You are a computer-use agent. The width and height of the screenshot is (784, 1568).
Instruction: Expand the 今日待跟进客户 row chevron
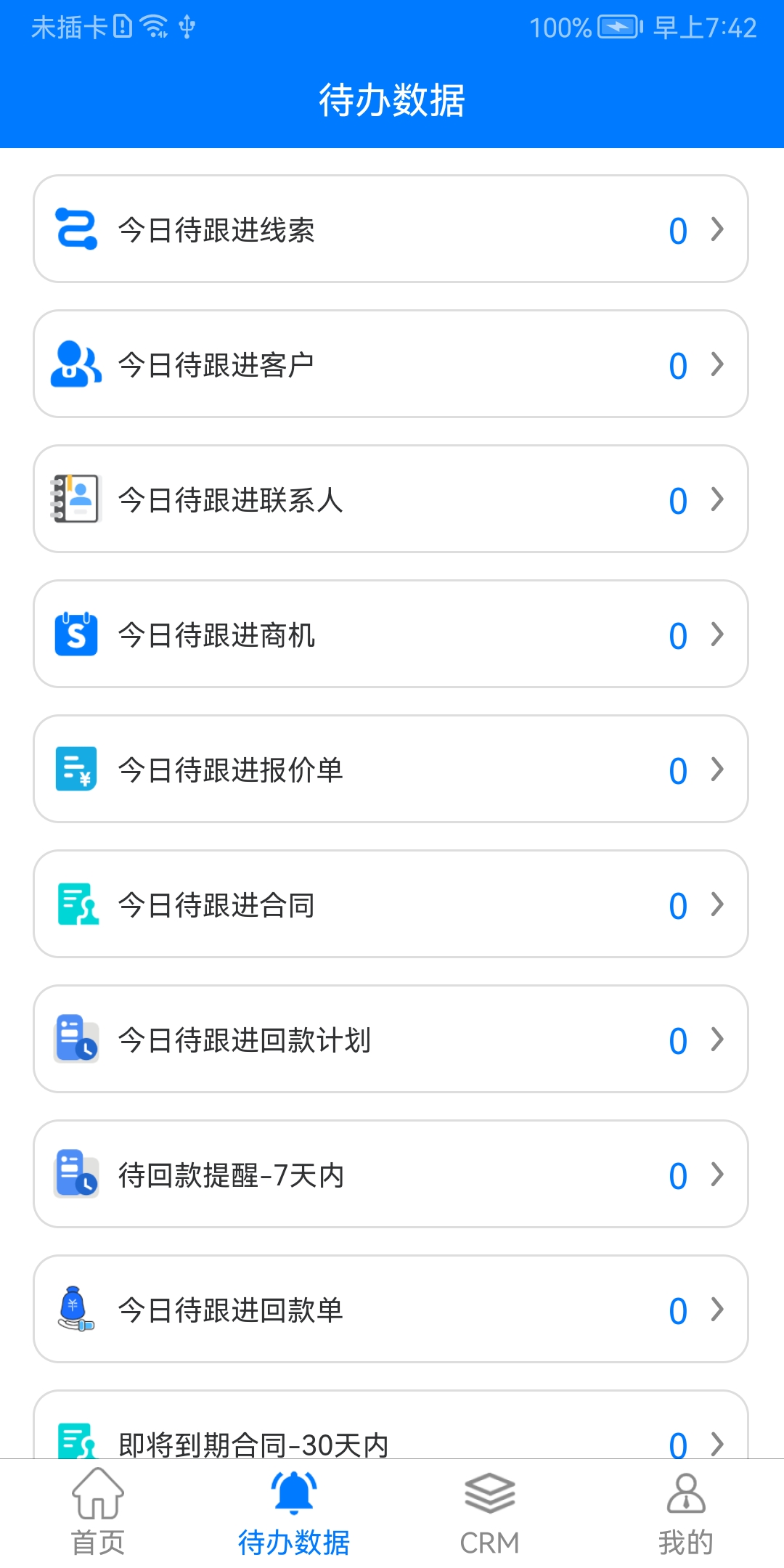[718, 364]
